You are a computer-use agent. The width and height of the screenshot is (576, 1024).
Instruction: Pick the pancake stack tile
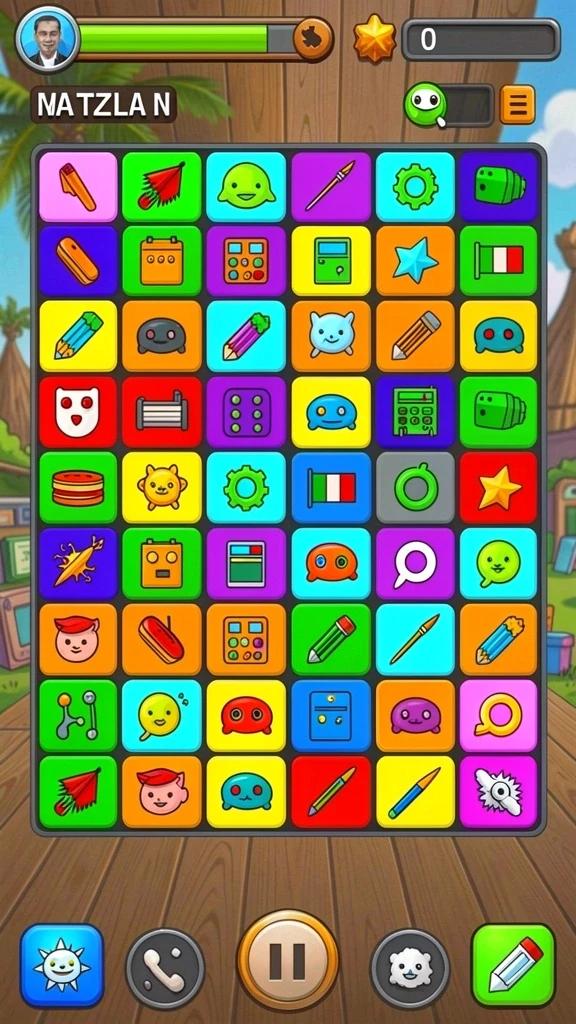click(78, 487)
